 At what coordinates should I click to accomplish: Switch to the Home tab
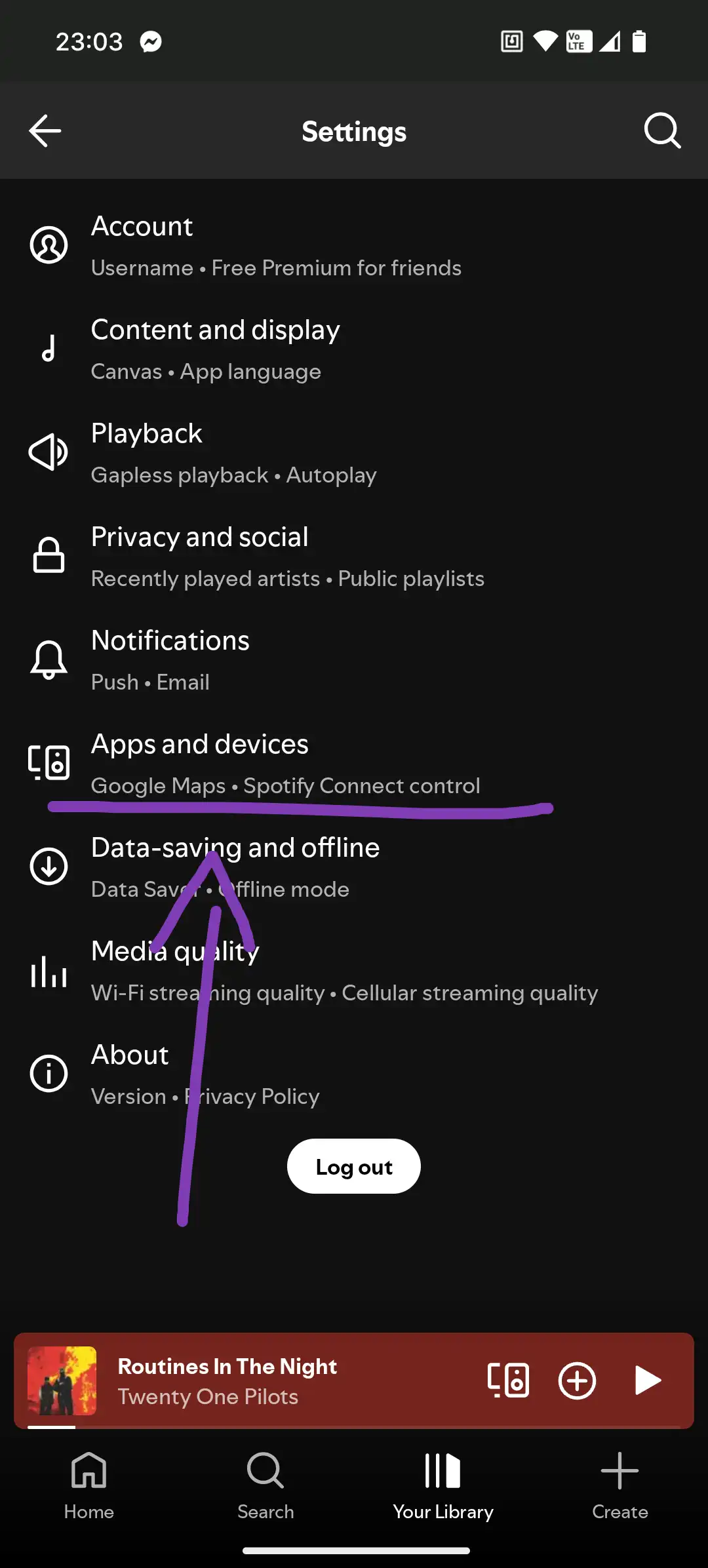pyautogui.click(x=88, y=1485)
